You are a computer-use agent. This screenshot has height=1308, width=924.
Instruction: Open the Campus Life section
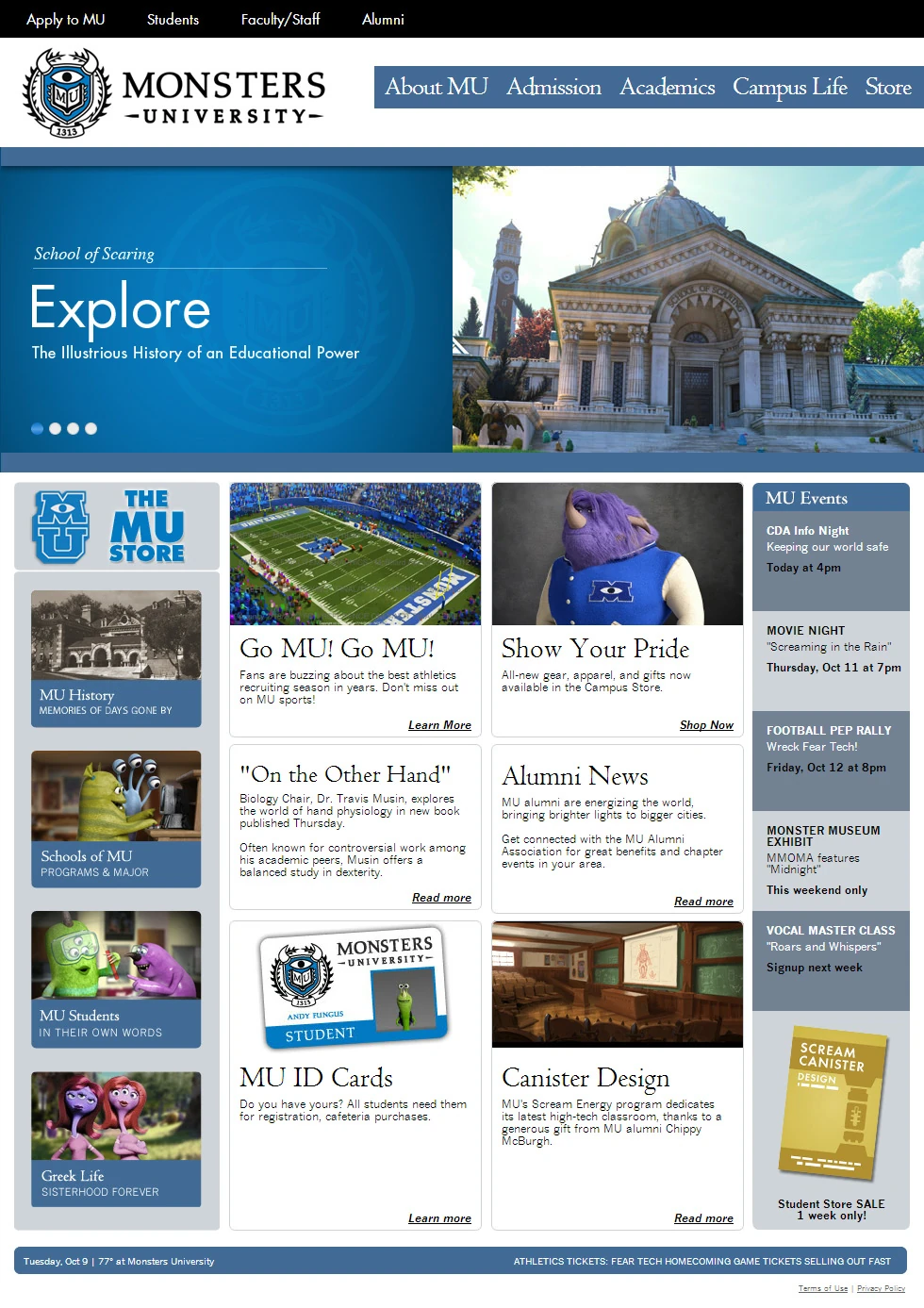[789, 87]
